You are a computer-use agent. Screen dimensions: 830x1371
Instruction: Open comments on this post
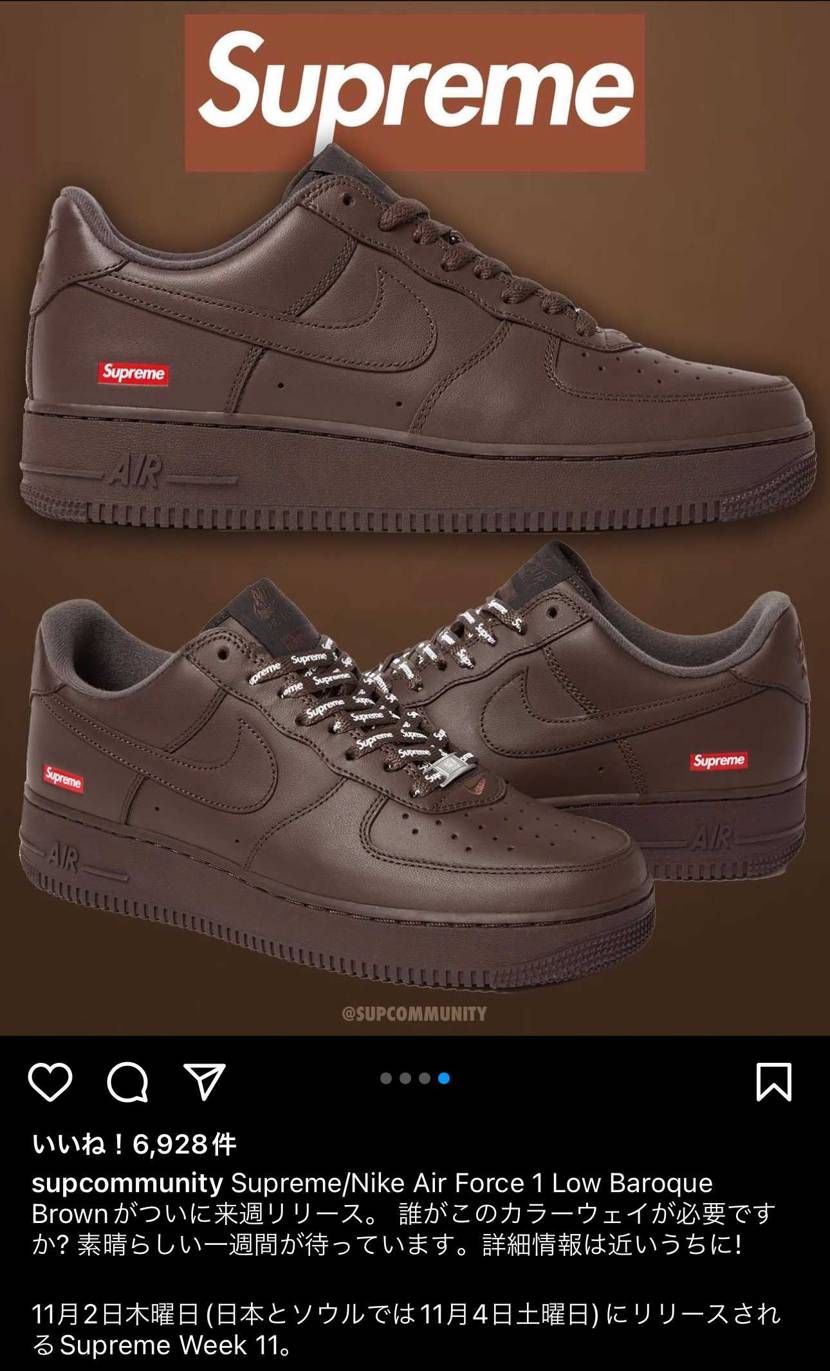[x=128, y=1082]
